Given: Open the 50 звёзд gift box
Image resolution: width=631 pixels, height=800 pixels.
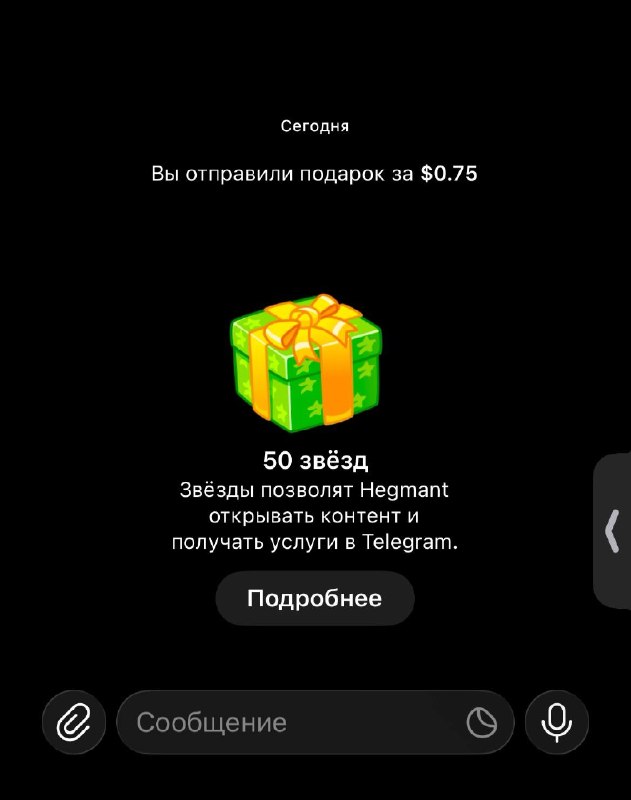Looking at the screenshot, I should click(306, 363).
